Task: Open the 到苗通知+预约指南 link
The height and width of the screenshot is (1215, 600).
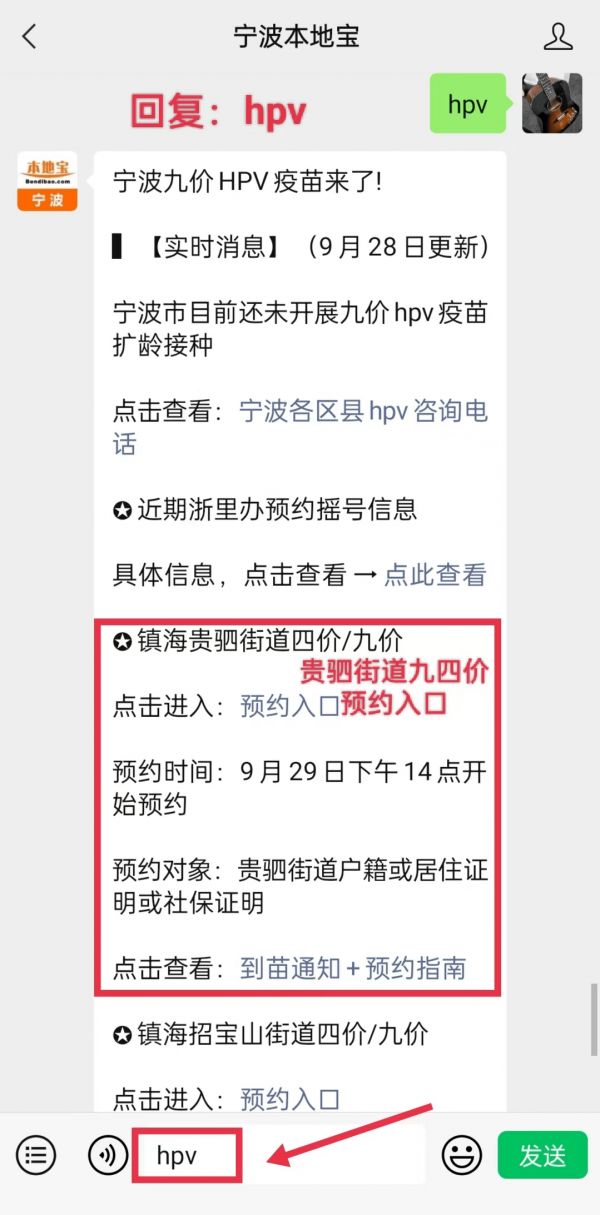Action: click(x=353, y=968)
